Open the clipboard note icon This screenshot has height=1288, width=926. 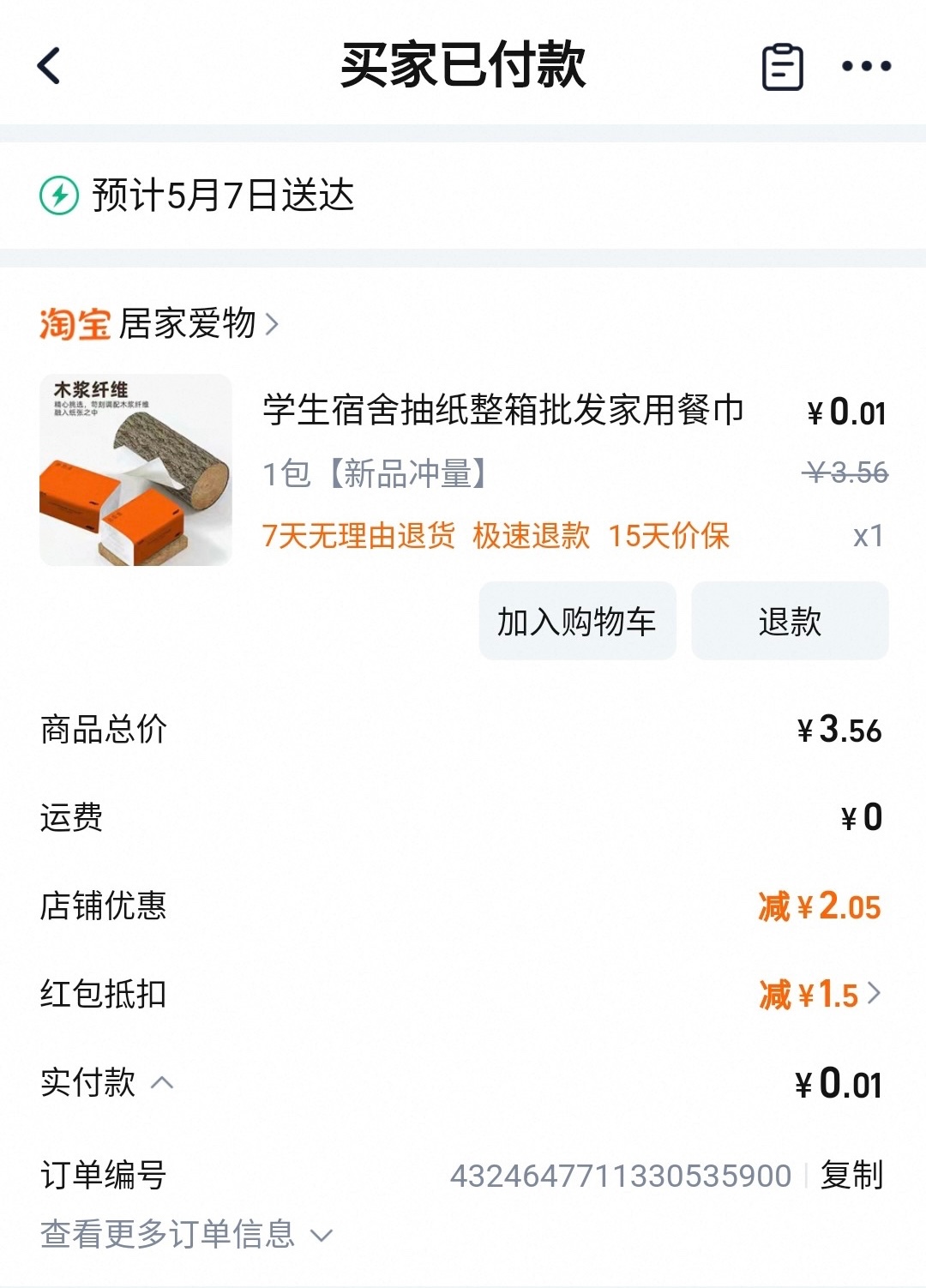[782, 67]
